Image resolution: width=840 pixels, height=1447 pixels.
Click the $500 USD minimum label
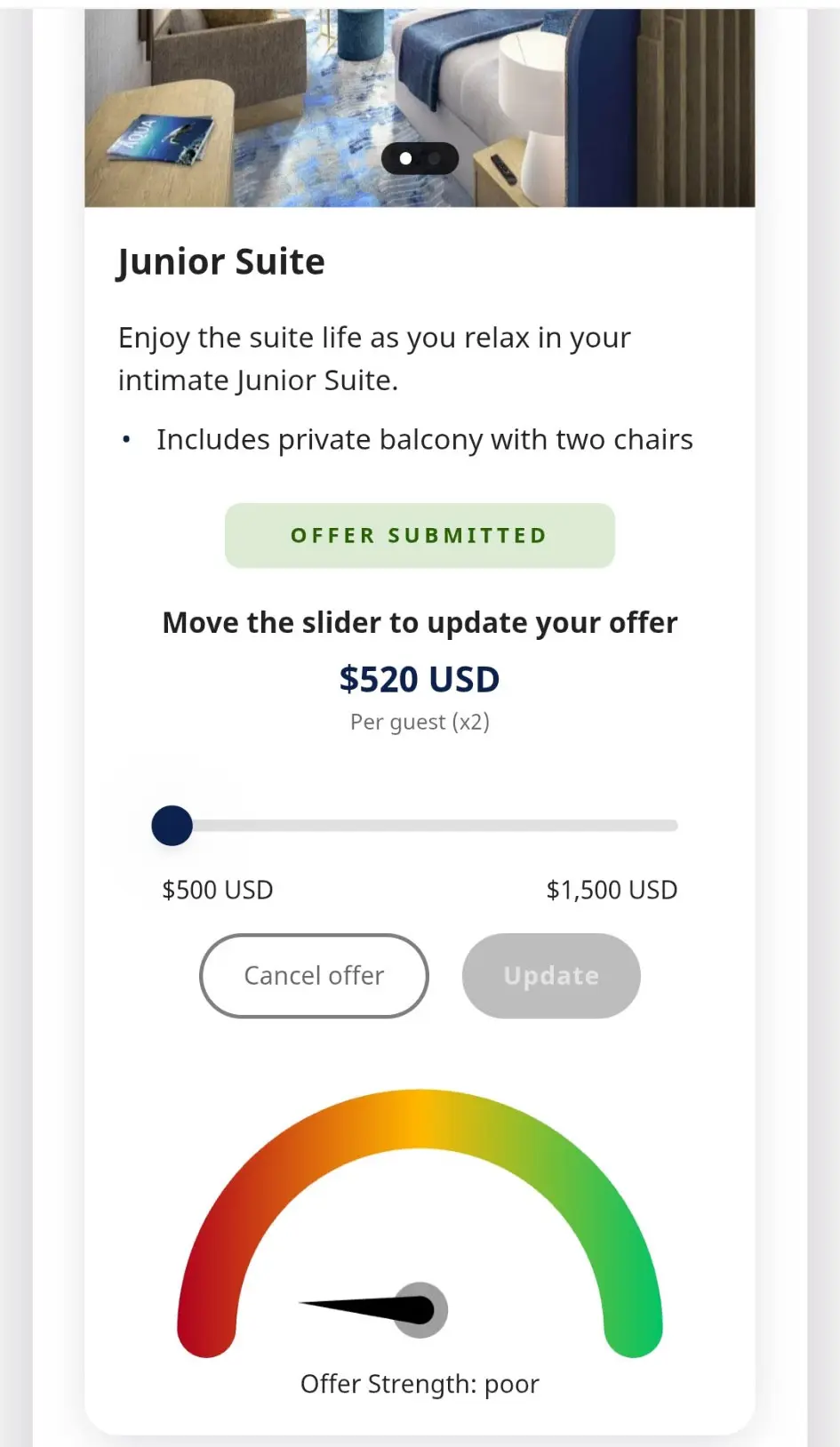[x=216, y=889]
